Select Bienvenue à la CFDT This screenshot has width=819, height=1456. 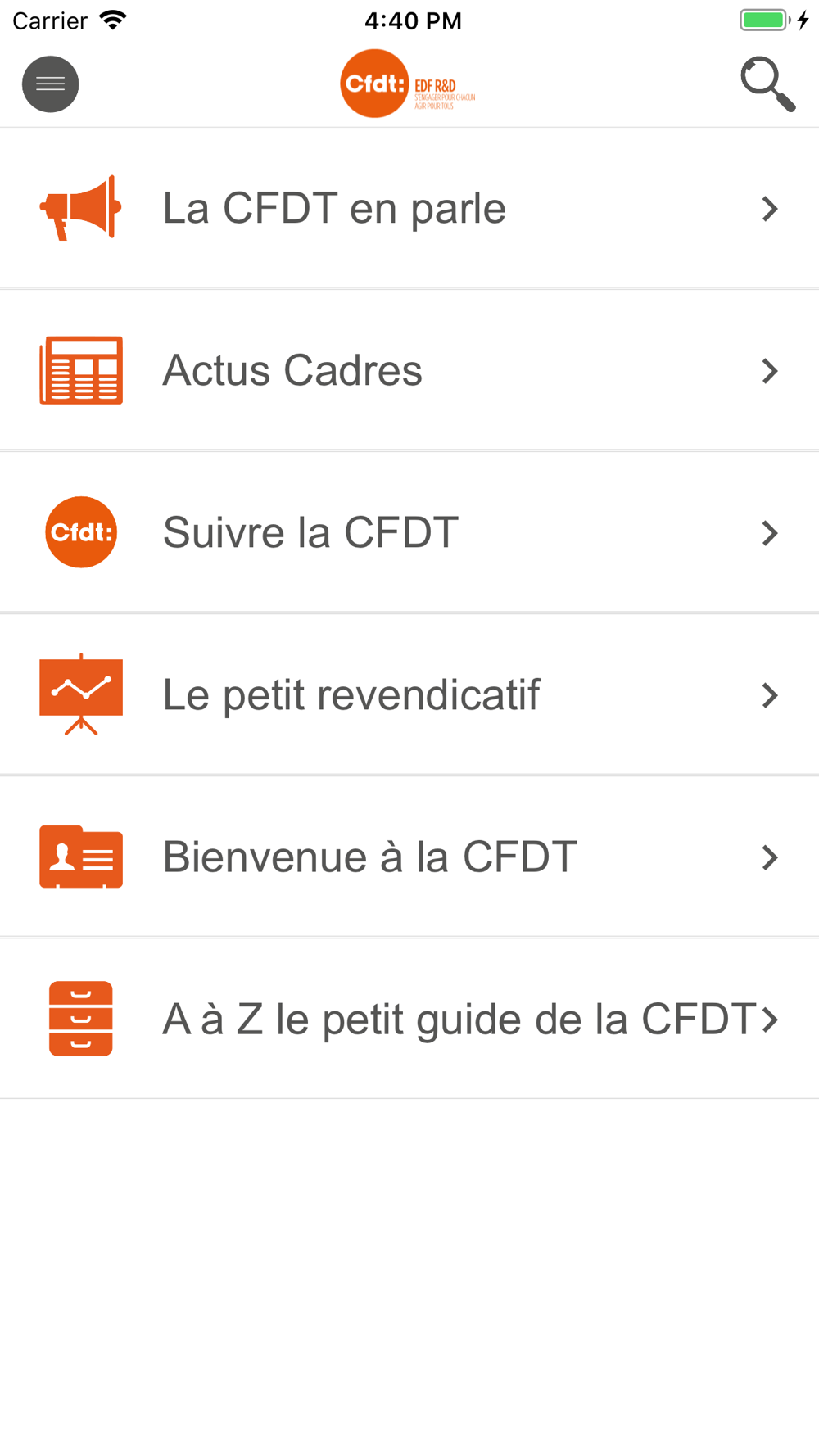tap(409, 857)
